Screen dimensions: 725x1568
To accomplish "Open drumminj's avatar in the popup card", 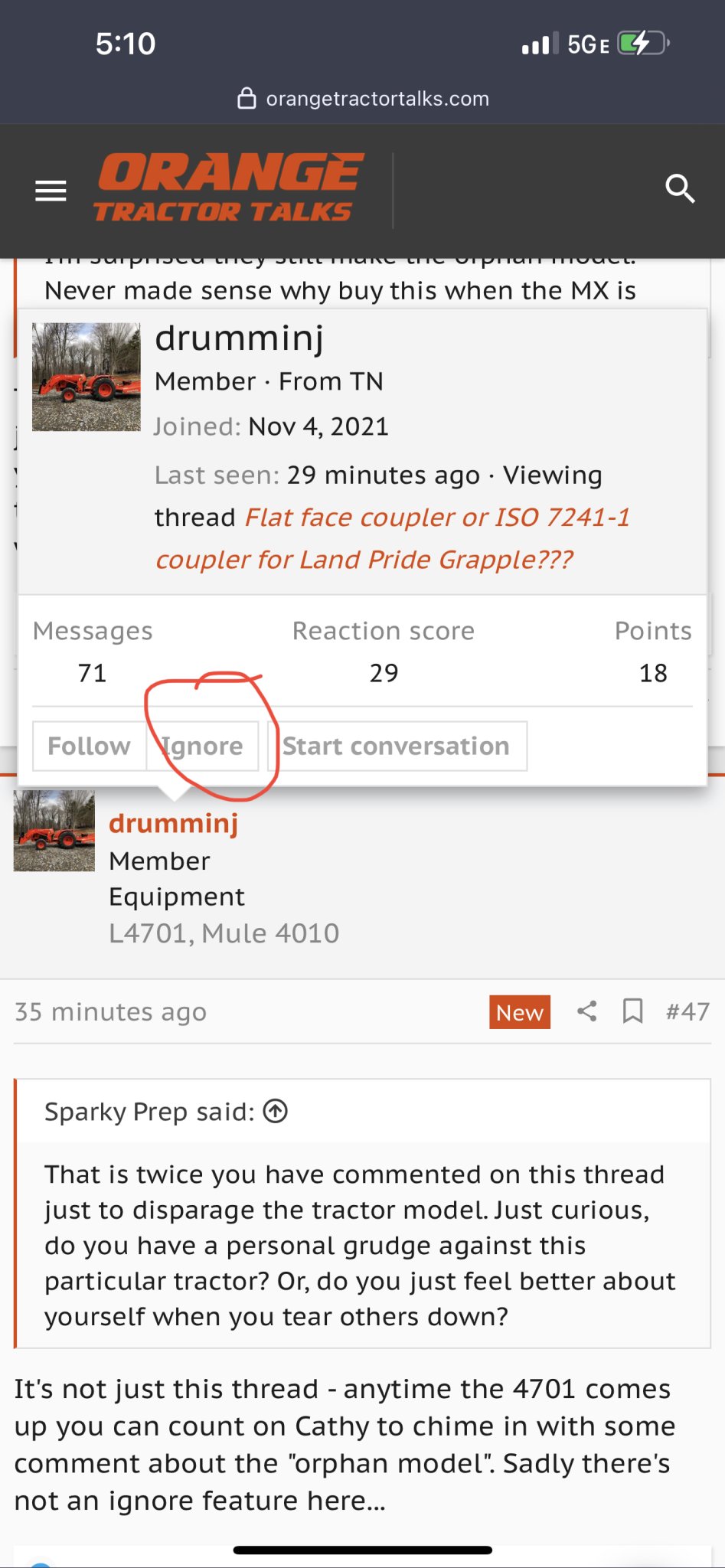I will tap(87, 377).
